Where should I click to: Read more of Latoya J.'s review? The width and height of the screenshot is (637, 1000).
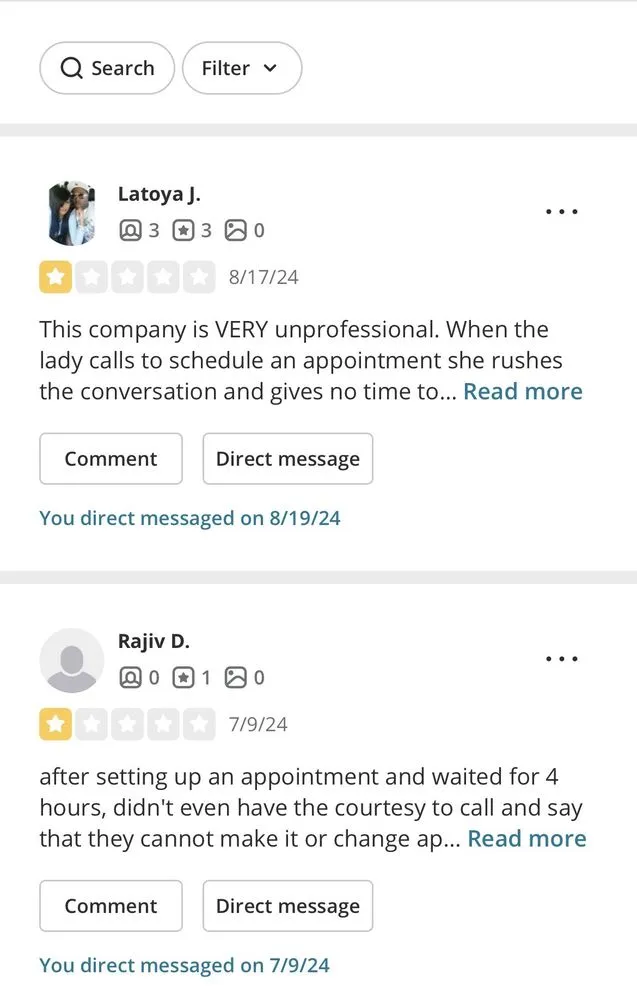click(x=522, y=392)
